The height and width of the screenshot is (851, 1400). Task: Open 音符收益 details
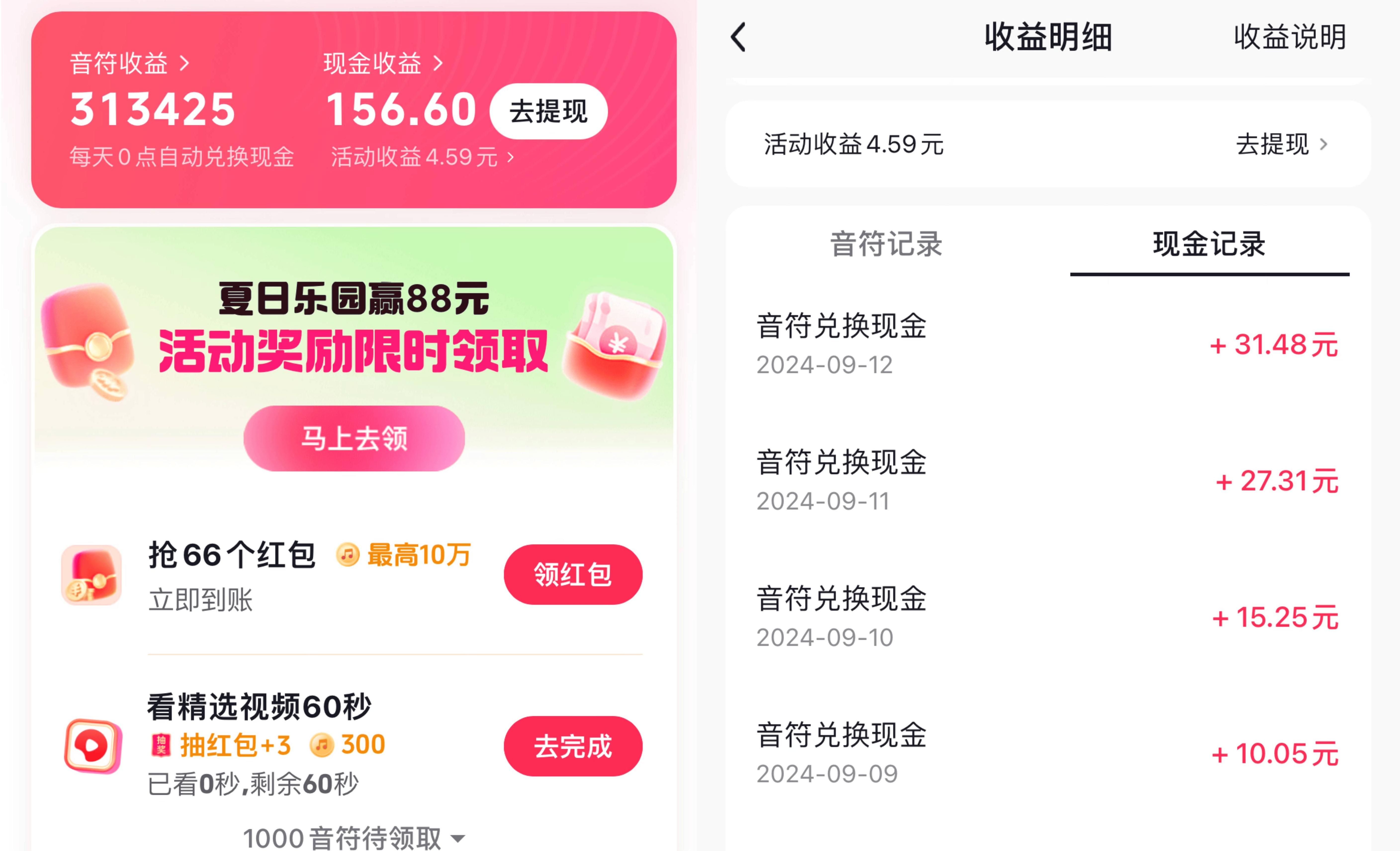(x=129, y=63)
